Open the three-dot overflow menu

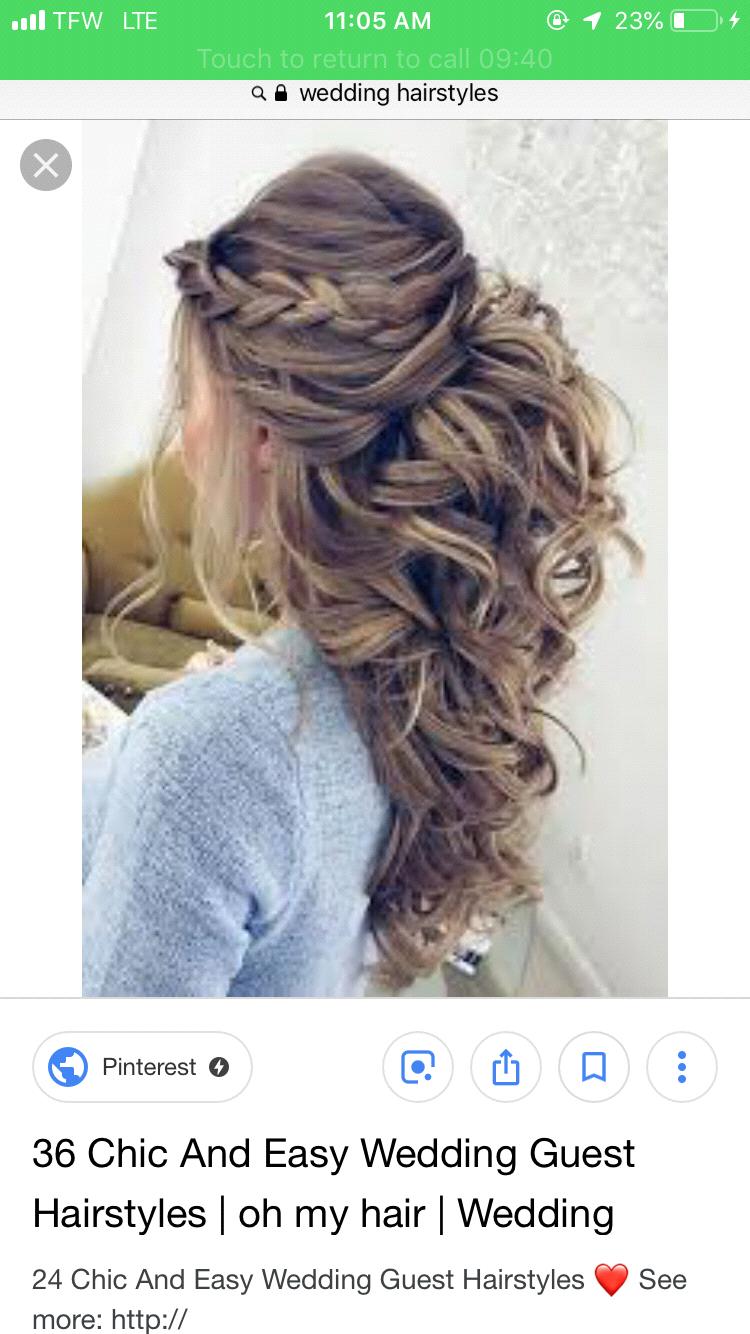[682, 1067]
